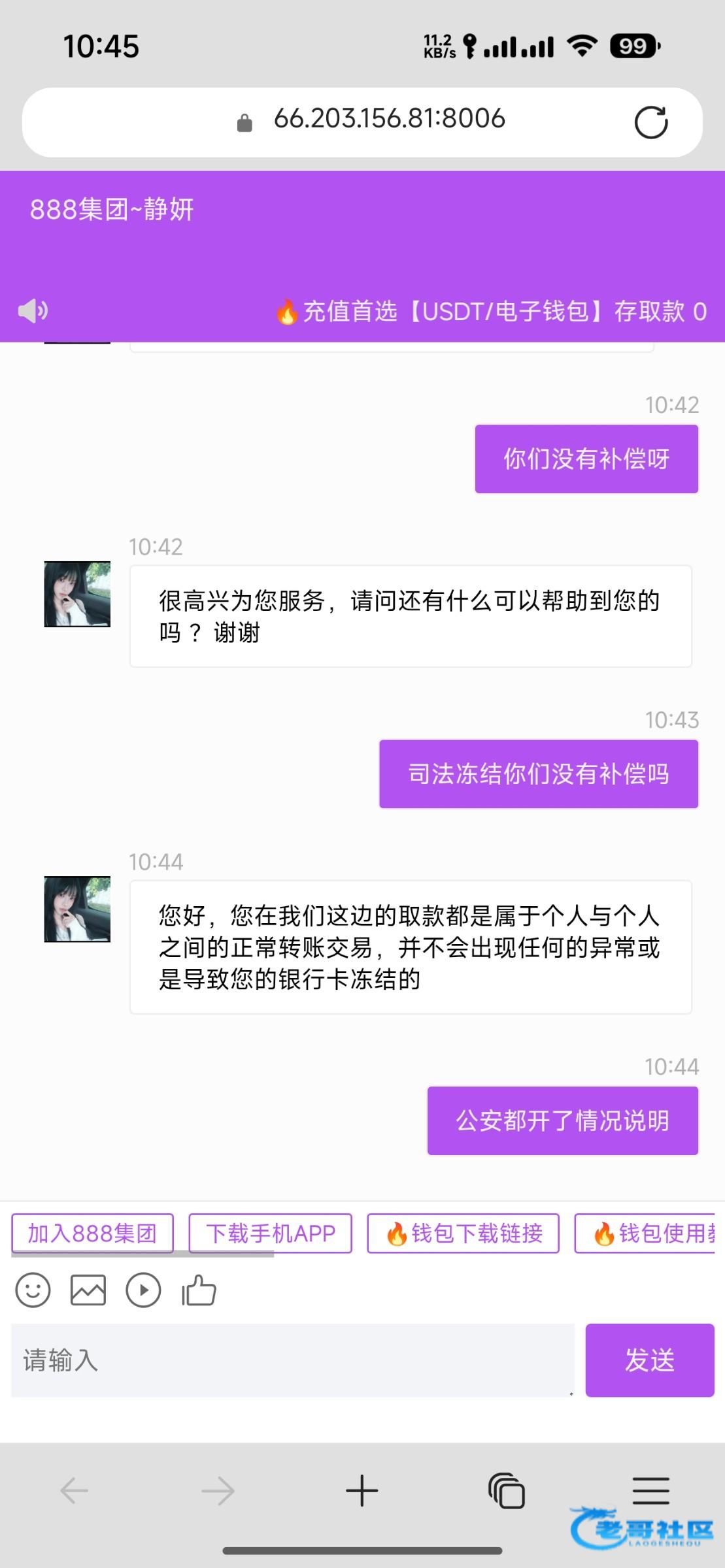Go forward to the next page
This screenshot has height=1568, width=725.
(x=218, y=1491)
